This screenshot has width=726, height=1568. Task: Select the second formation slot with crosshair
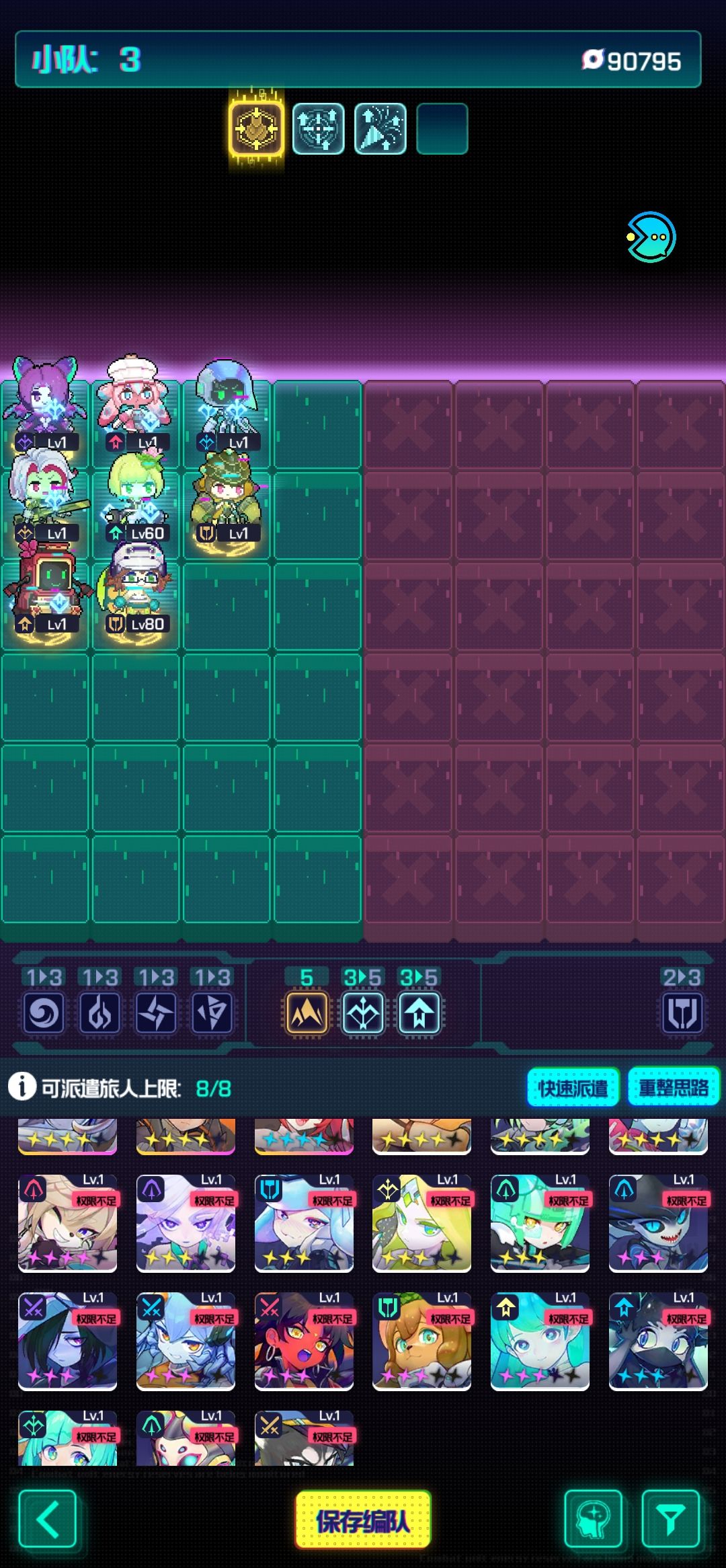click(319, 128)
